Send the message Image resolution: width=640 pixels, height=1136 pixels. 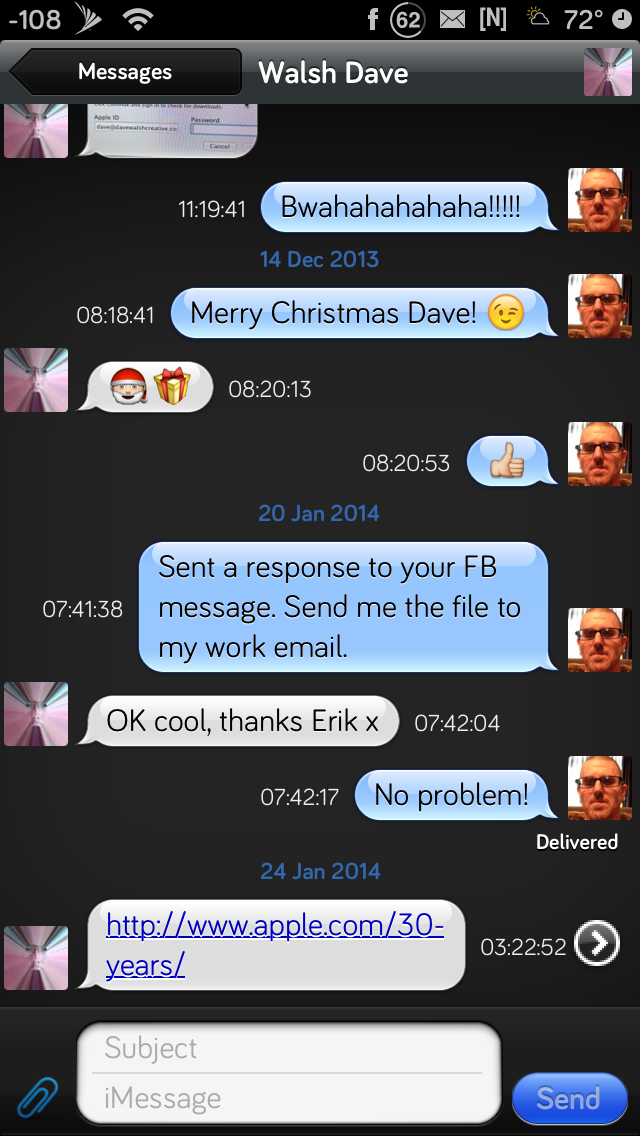coord(569,1098)
